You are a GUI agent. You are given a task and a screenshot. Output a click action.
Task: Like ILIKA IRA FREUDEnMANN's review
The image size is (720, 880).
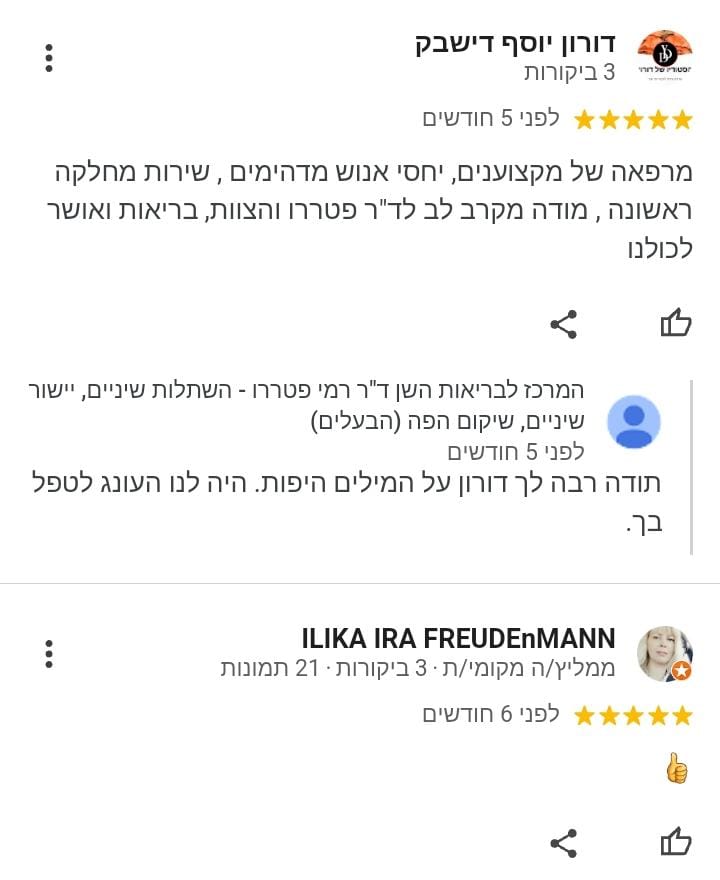point(676,842)
